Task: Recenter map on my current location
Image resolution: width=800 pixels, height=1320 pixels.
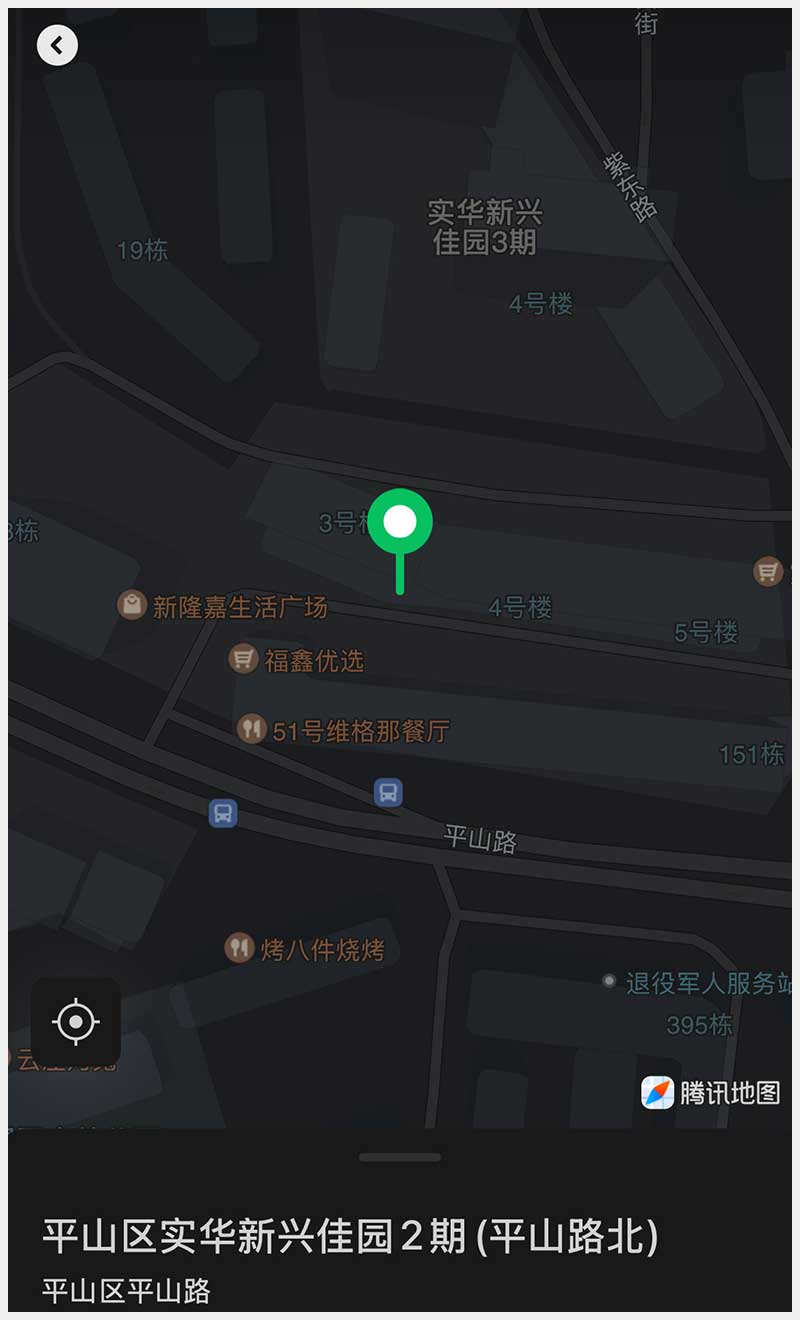Action: click(x=76, y=1021)
